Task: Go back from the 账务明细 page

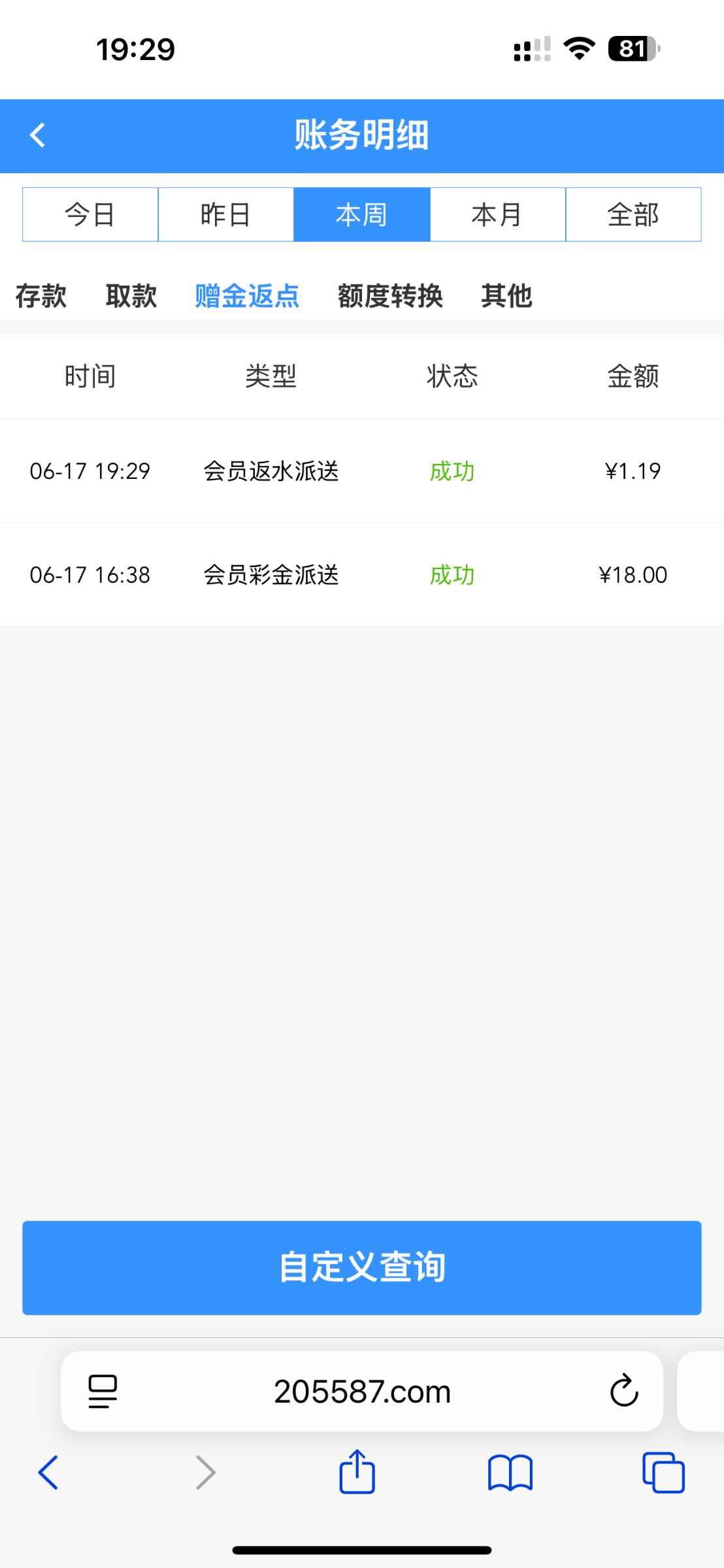Action: click(38, 136)
